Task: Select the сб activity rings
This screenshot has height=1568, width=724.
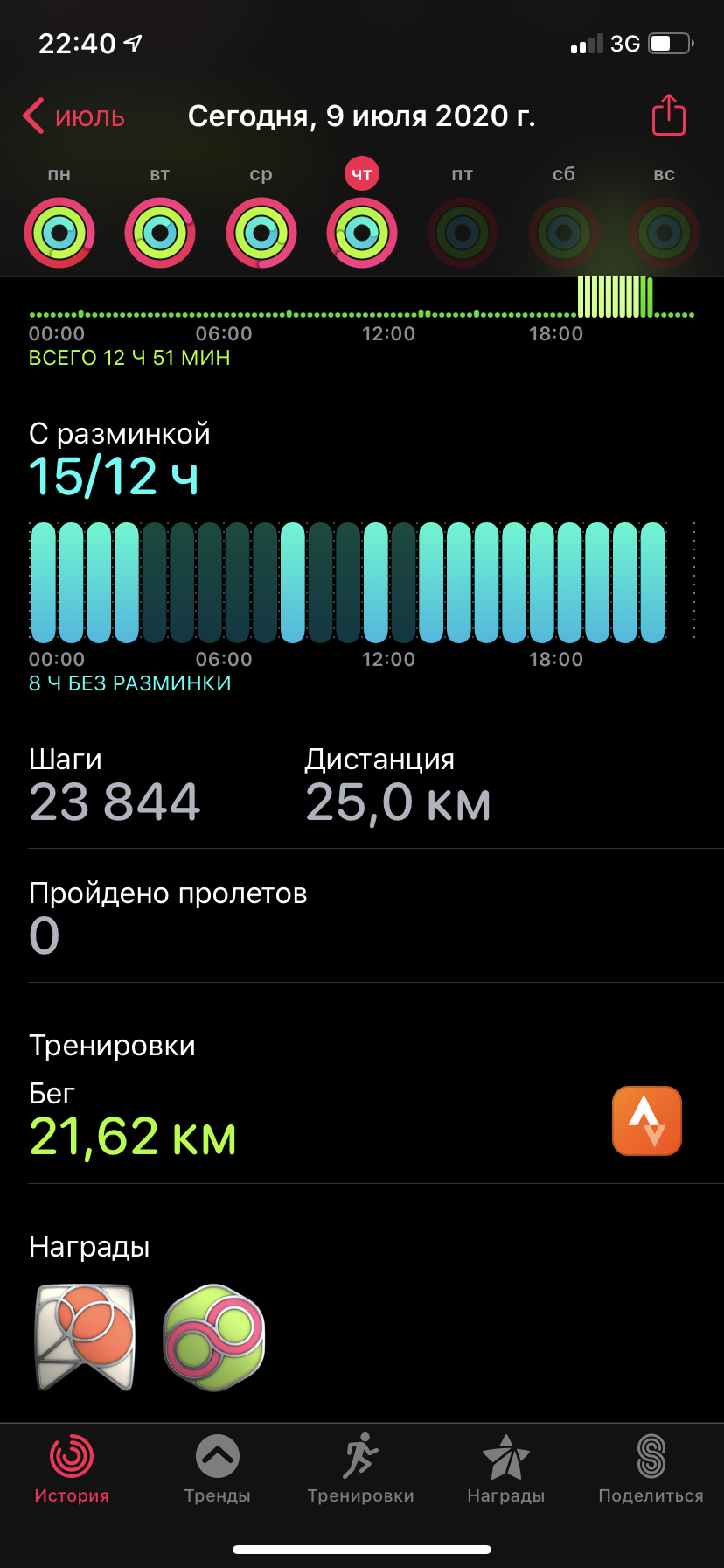Action: pyautogui.click(x=563, y=231)
